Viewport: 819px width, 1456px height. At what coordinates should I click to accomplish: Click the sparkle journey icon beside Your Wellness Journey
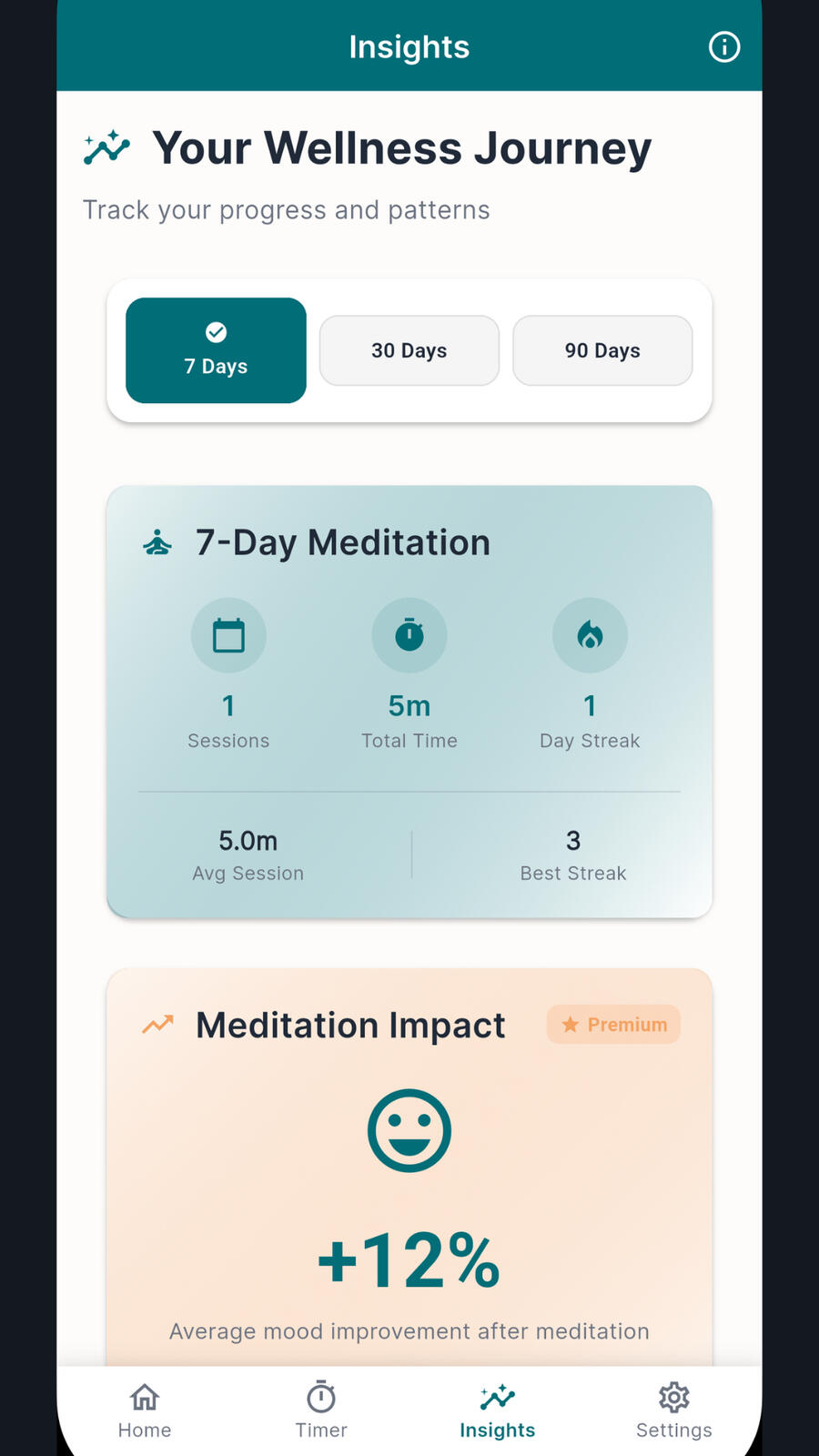coord(106,147)
